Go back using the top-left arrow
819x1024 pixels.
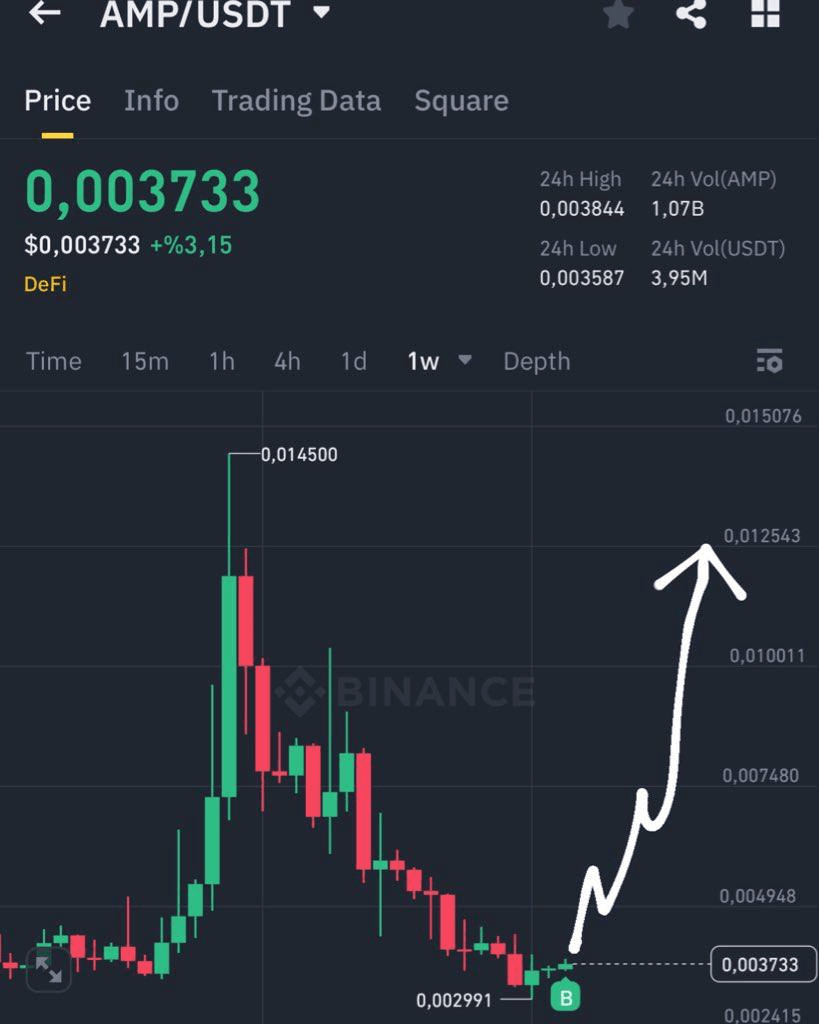click(45, 14)
